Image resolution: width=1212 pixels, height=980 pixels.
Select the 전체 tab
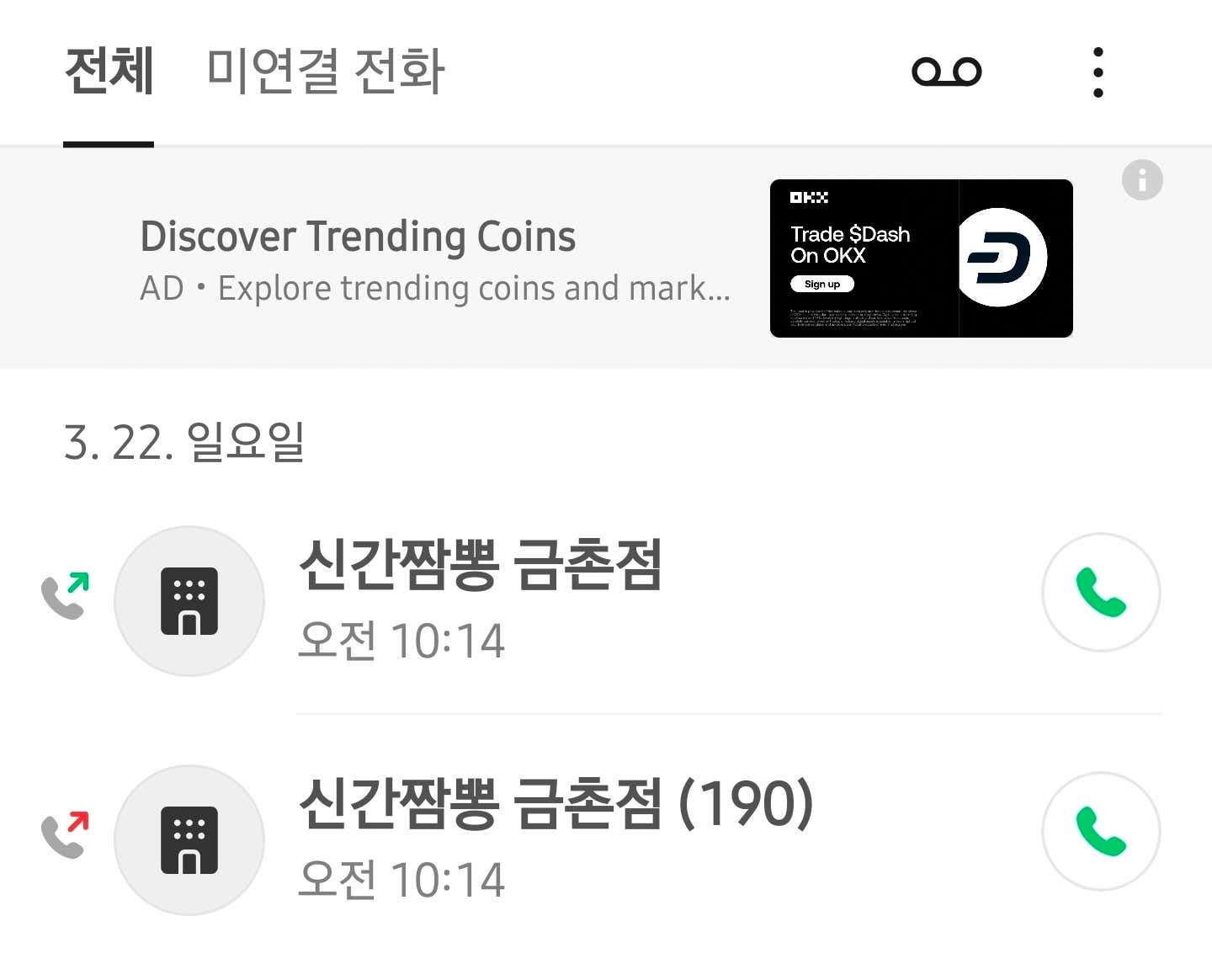109,71
